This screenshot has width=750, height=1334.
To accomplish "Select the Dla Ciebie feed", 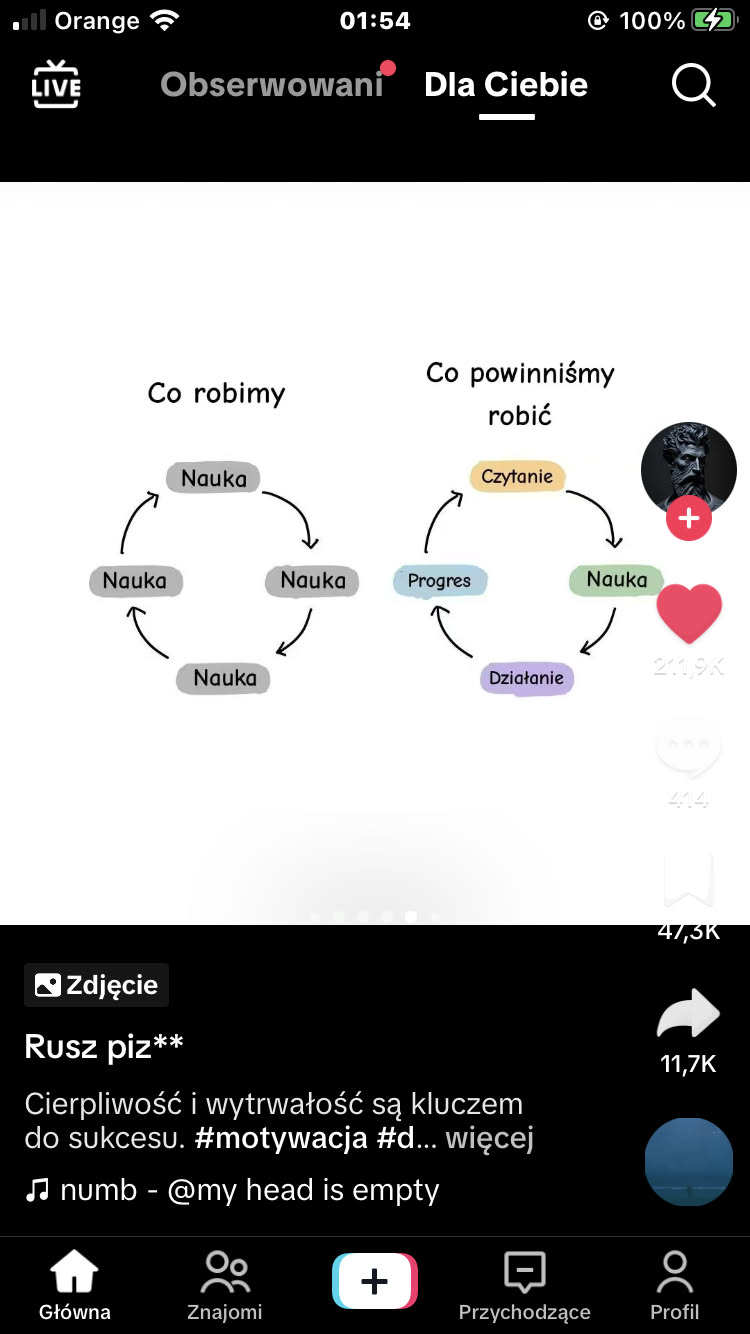I will coord(506,85).
